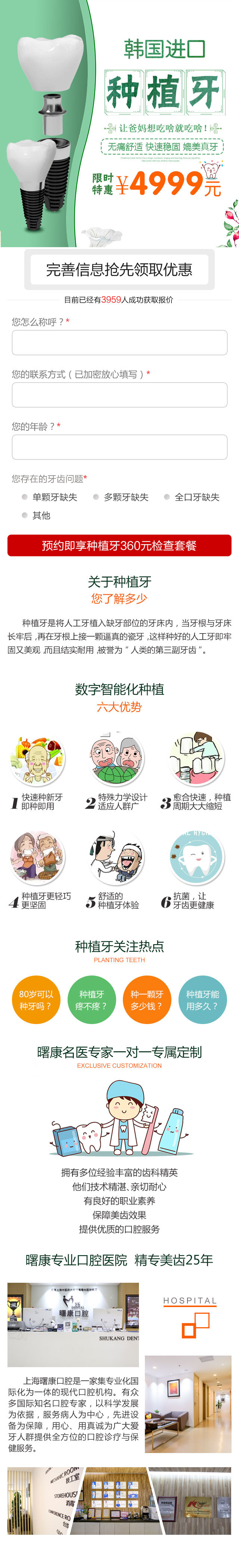Image resolution: width=239 pixels, height=1568 pixels.
Task: Select the 多颗牙缺失 option
Action: [x=96, y=497]
